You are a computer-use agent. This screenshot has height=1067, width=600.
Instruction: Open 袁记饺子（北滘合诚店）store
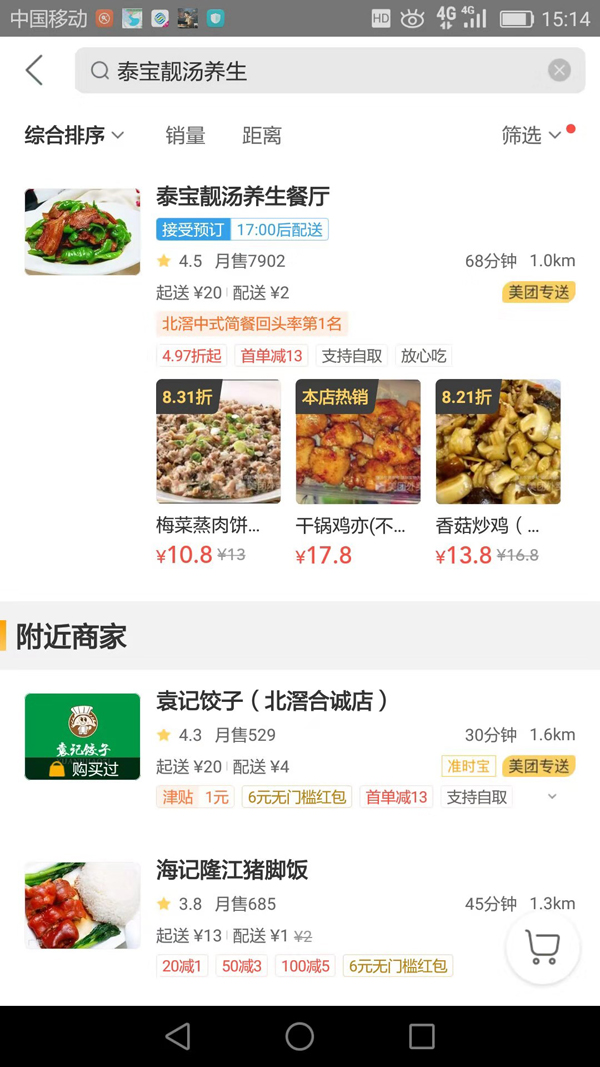click(272, 701)
